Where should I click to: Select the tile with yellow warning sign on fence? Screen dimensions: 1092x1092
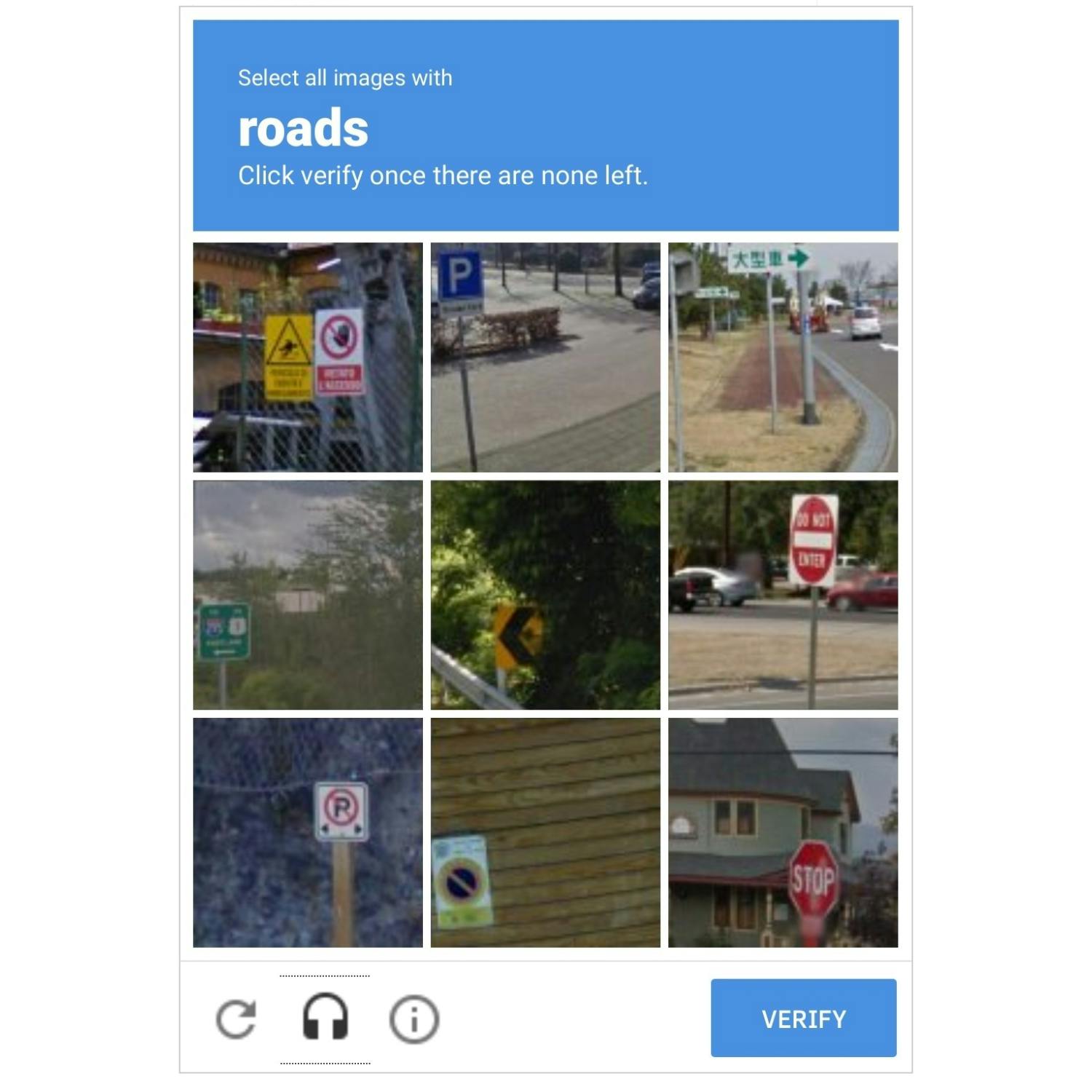[307, 357]
